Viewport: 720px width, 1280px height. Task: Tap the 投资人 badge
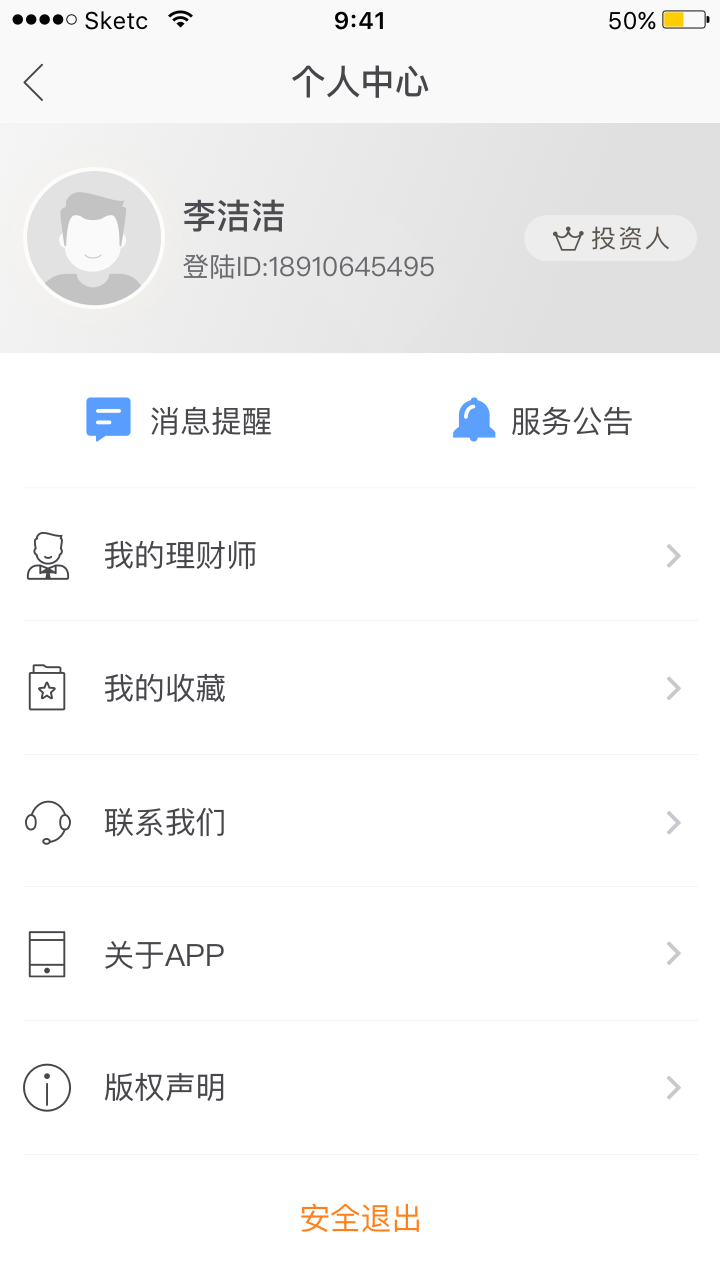point(610,239)
